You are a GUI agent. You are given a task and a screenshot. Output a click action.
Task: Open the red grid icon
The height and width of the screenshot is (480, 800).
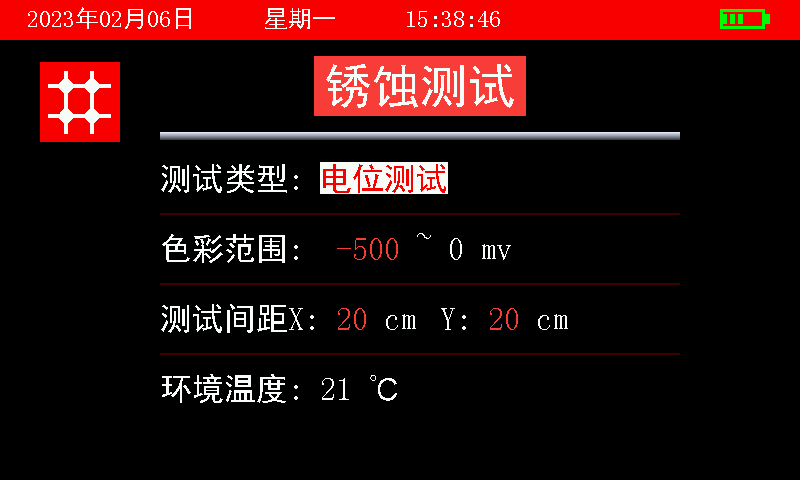tap(80, 102)
